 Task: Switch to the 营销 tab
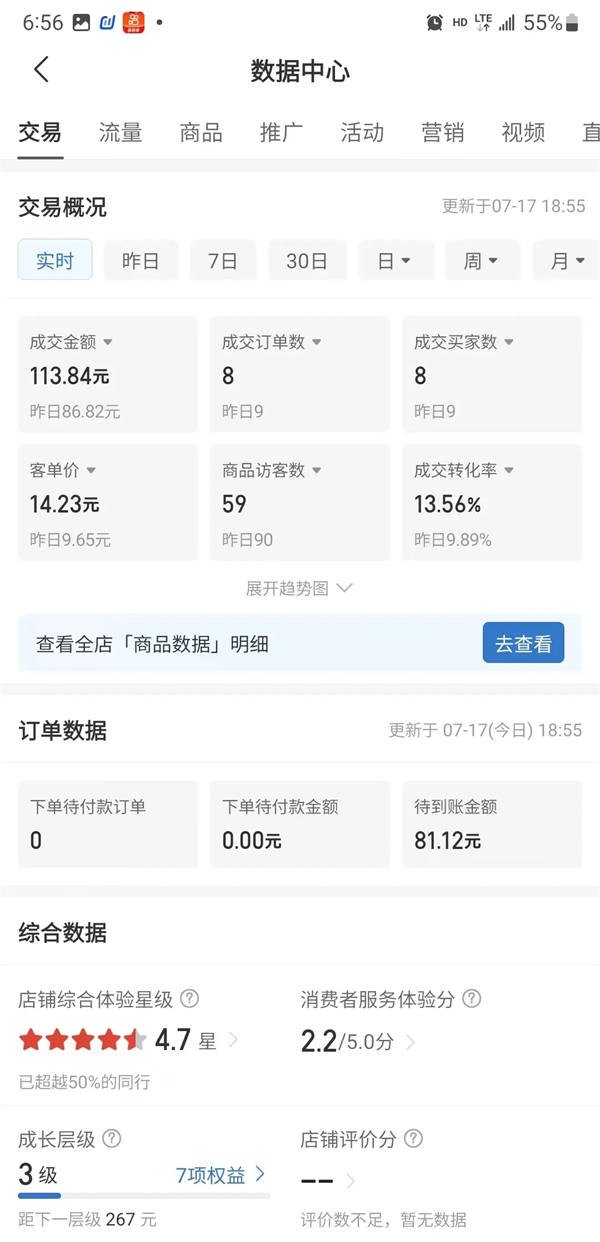(x=442, y=132)
